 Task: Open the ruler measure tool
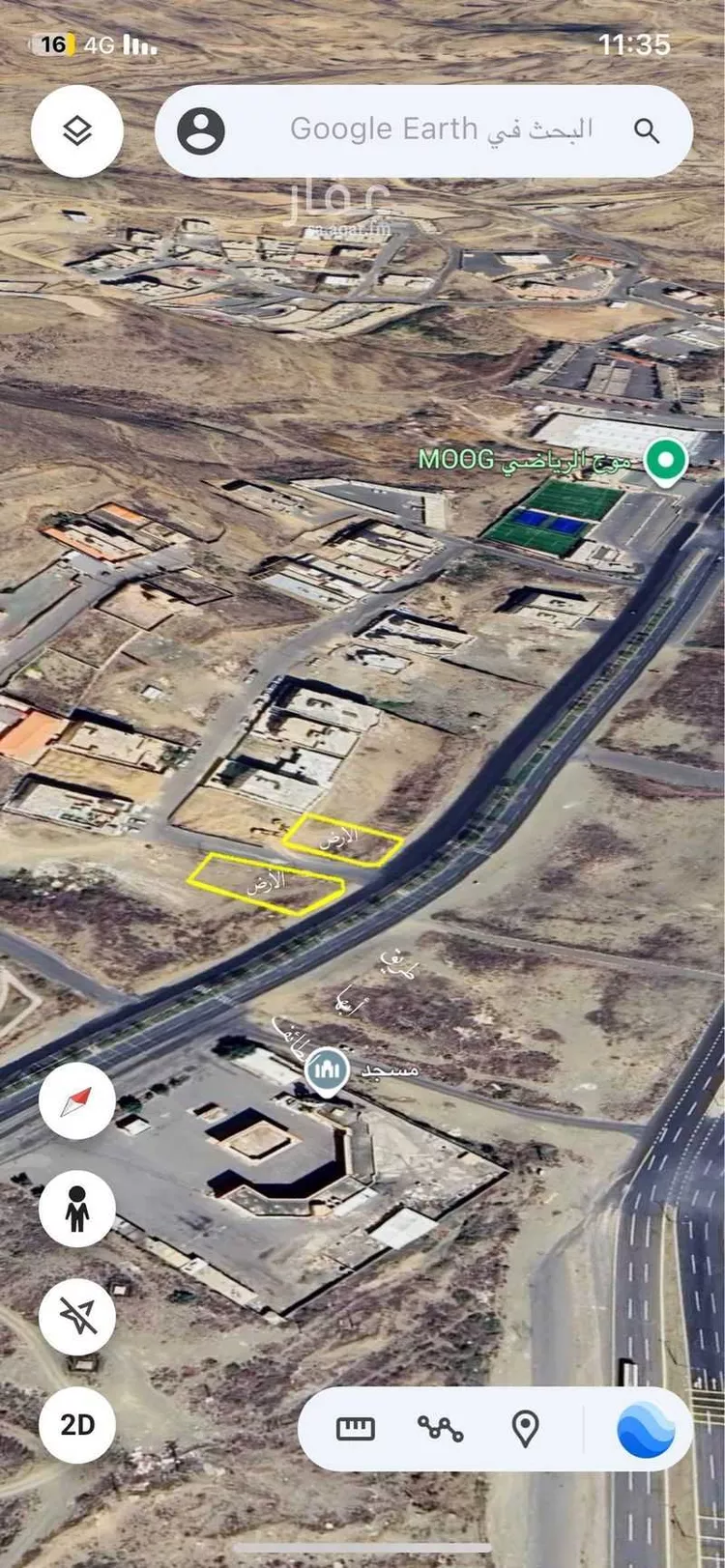355,1428
